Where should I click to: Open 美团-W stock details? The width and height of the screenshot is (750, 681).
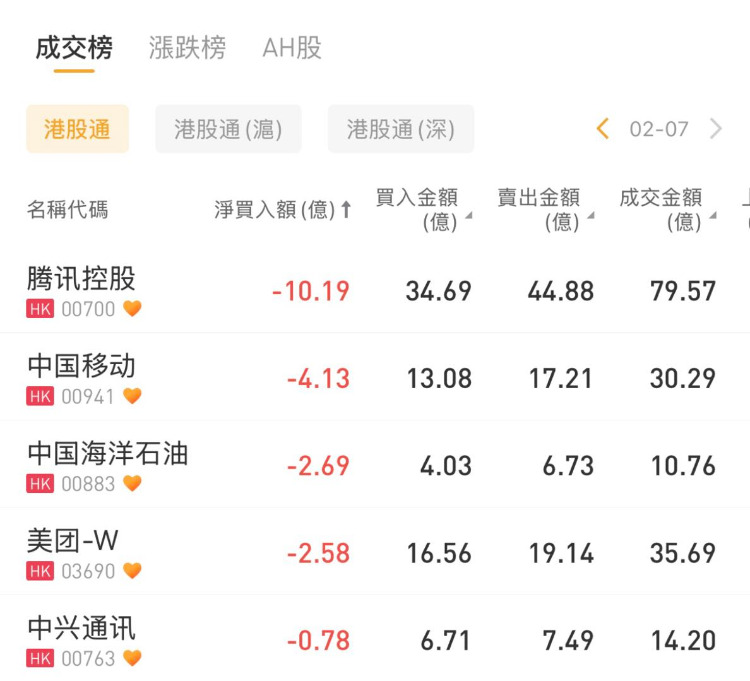73,552
